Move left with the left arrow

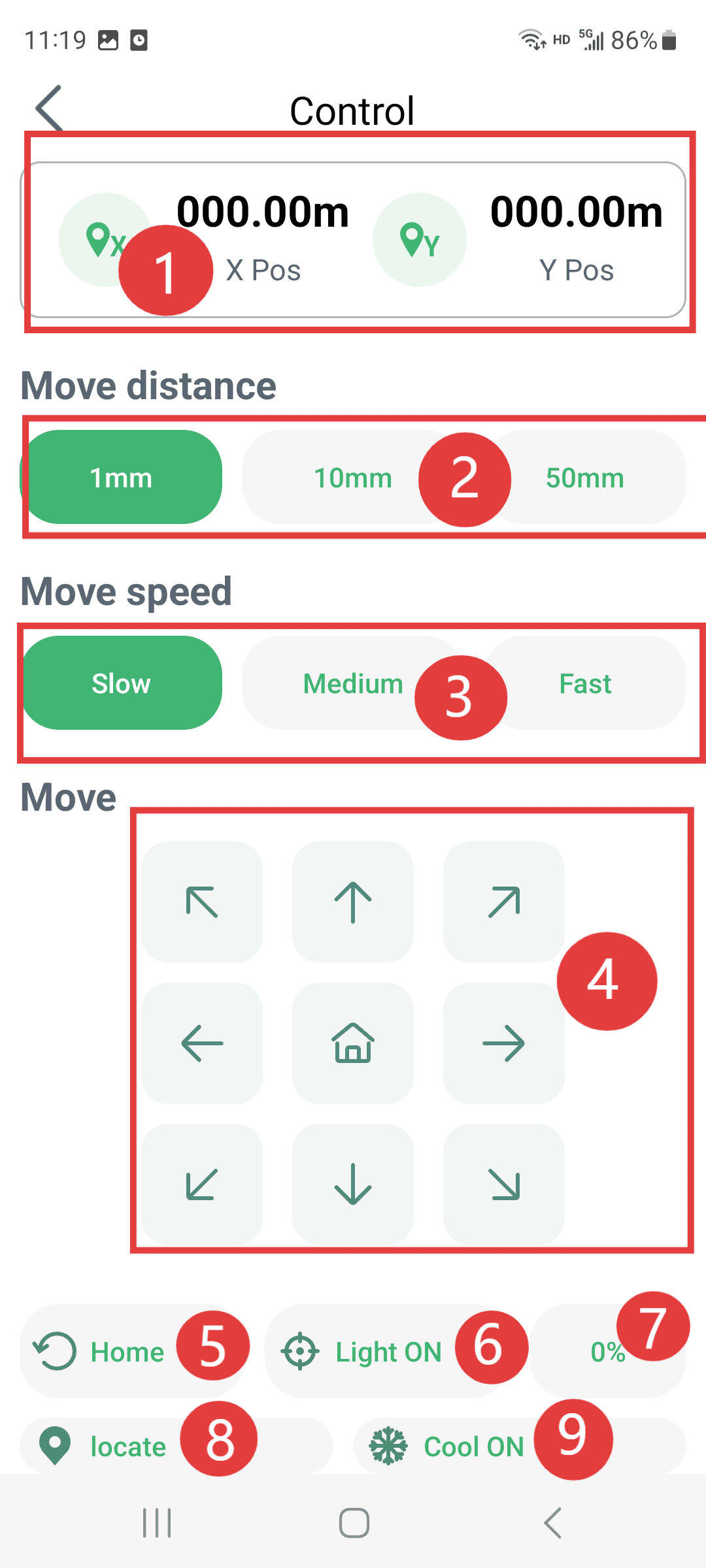click(x=202, y=1043)
